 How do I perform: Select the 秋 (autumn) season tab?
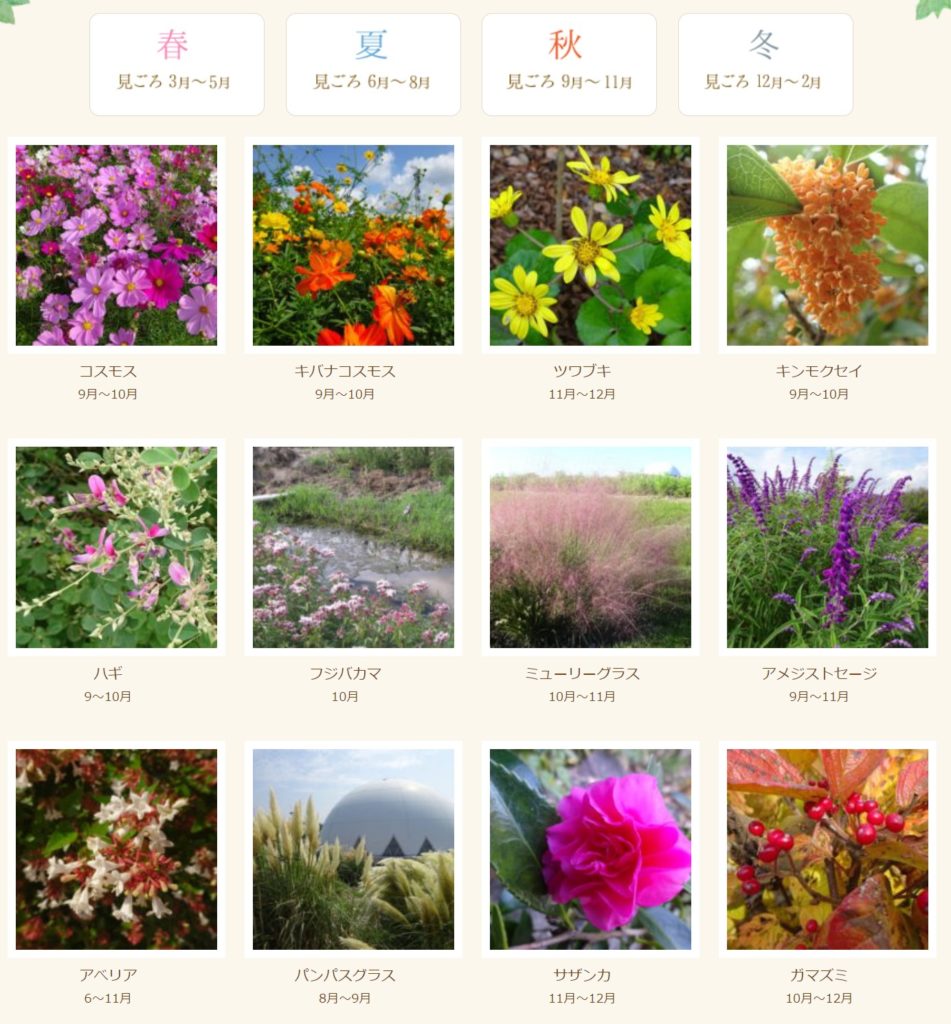coord(568,64)
